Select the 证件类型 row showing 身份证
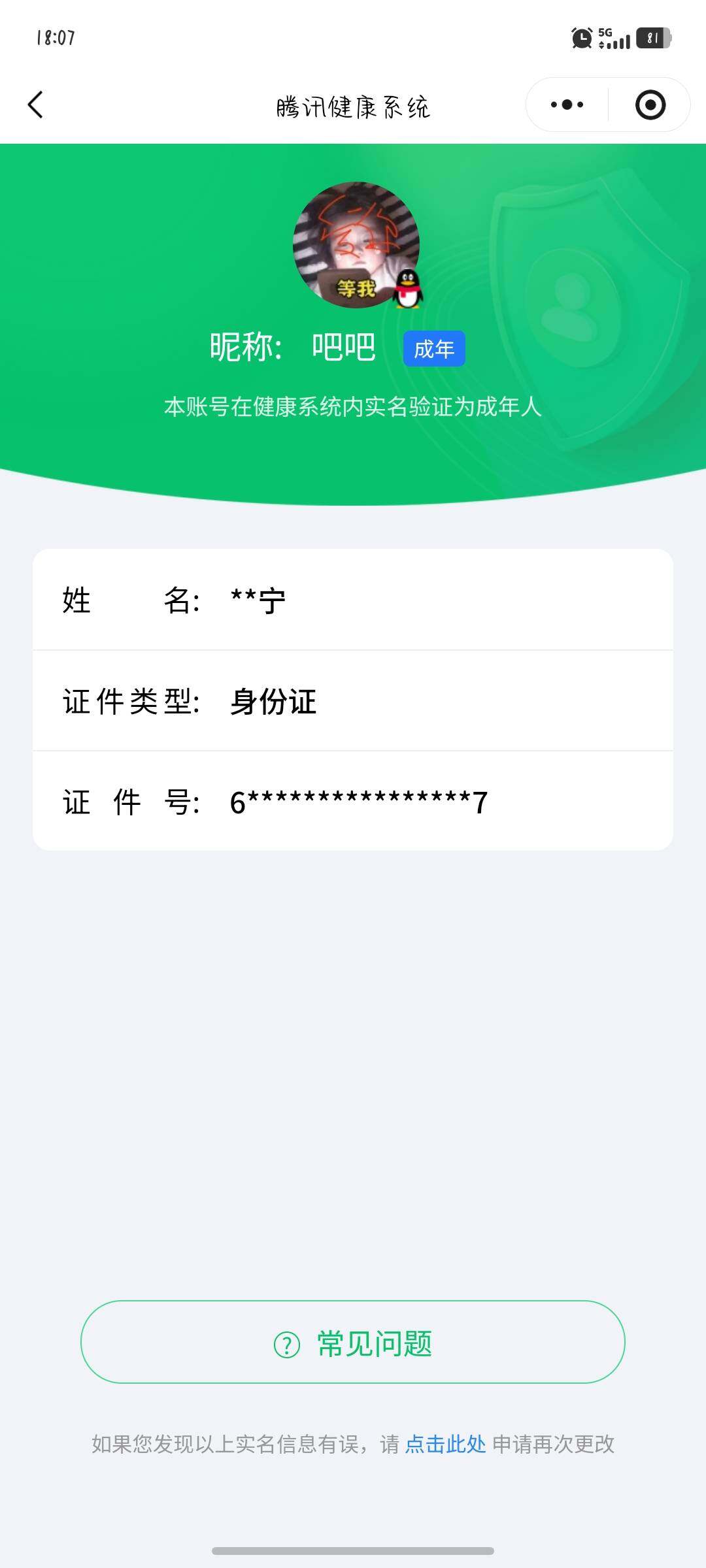This screenshot has width=706, height=1568. [353, 702]
